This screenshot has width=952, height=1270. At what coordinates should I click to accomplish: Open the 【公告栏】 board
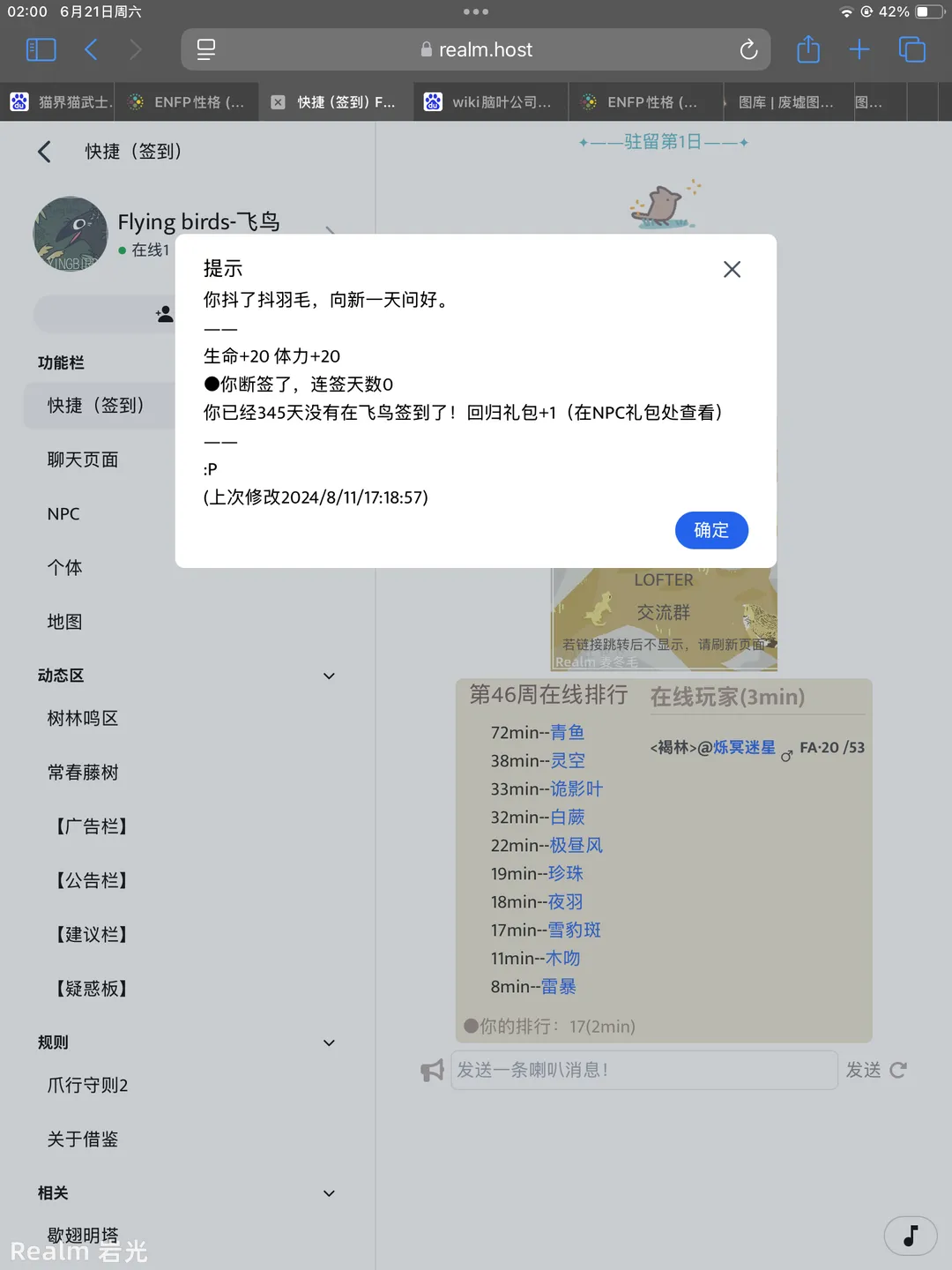point(92,880)
